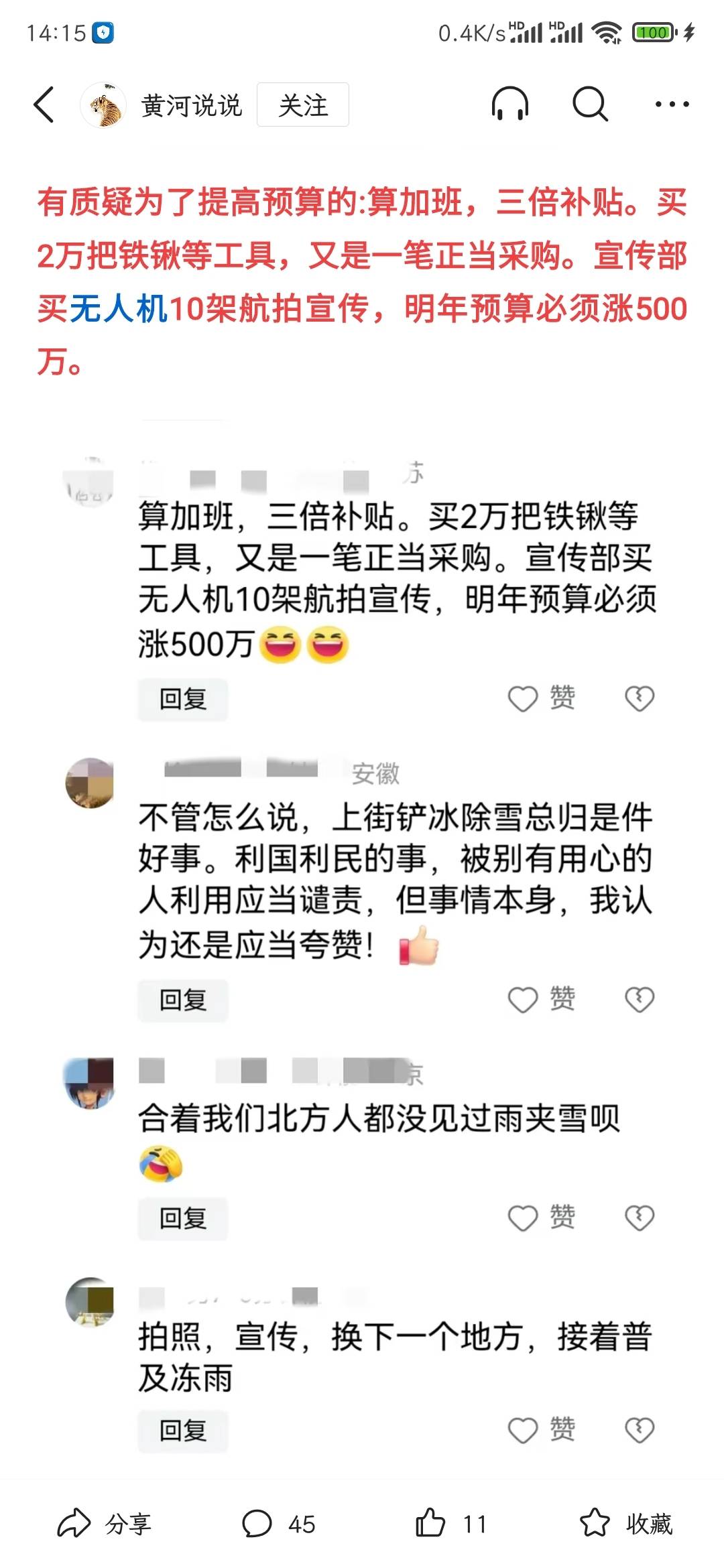The height and width of the screenshot is (1568, 724).
Task: Open the three-dot overflow menu
Action: tap(672, 105)
